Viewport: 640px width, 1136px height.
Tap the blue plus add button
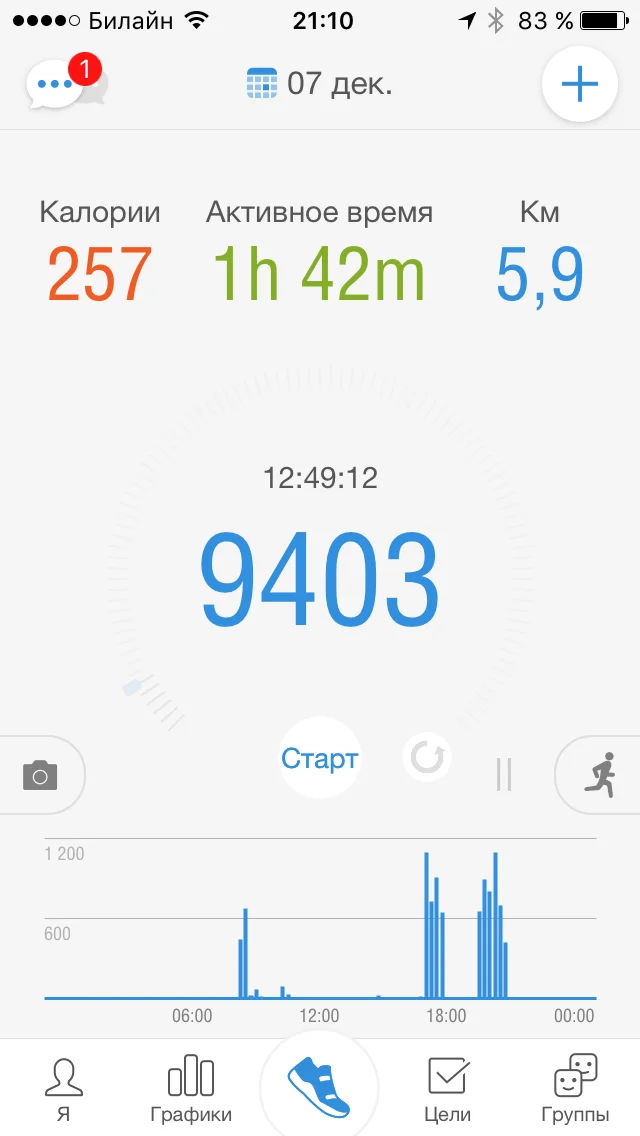(x=579, y=84)
